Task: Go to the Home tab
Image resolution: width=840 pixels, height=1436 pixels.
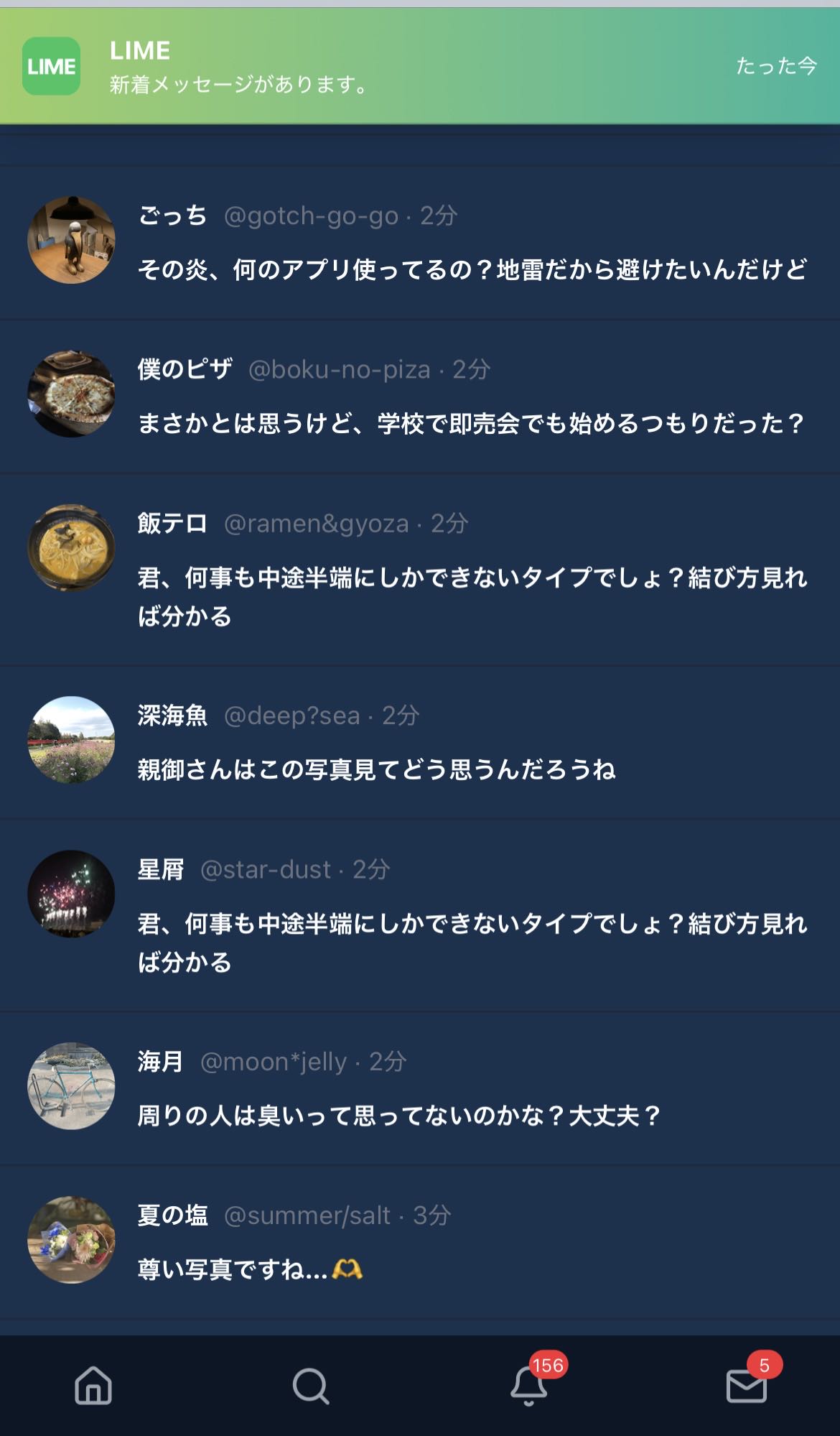Action: (x=93, y=1384)
